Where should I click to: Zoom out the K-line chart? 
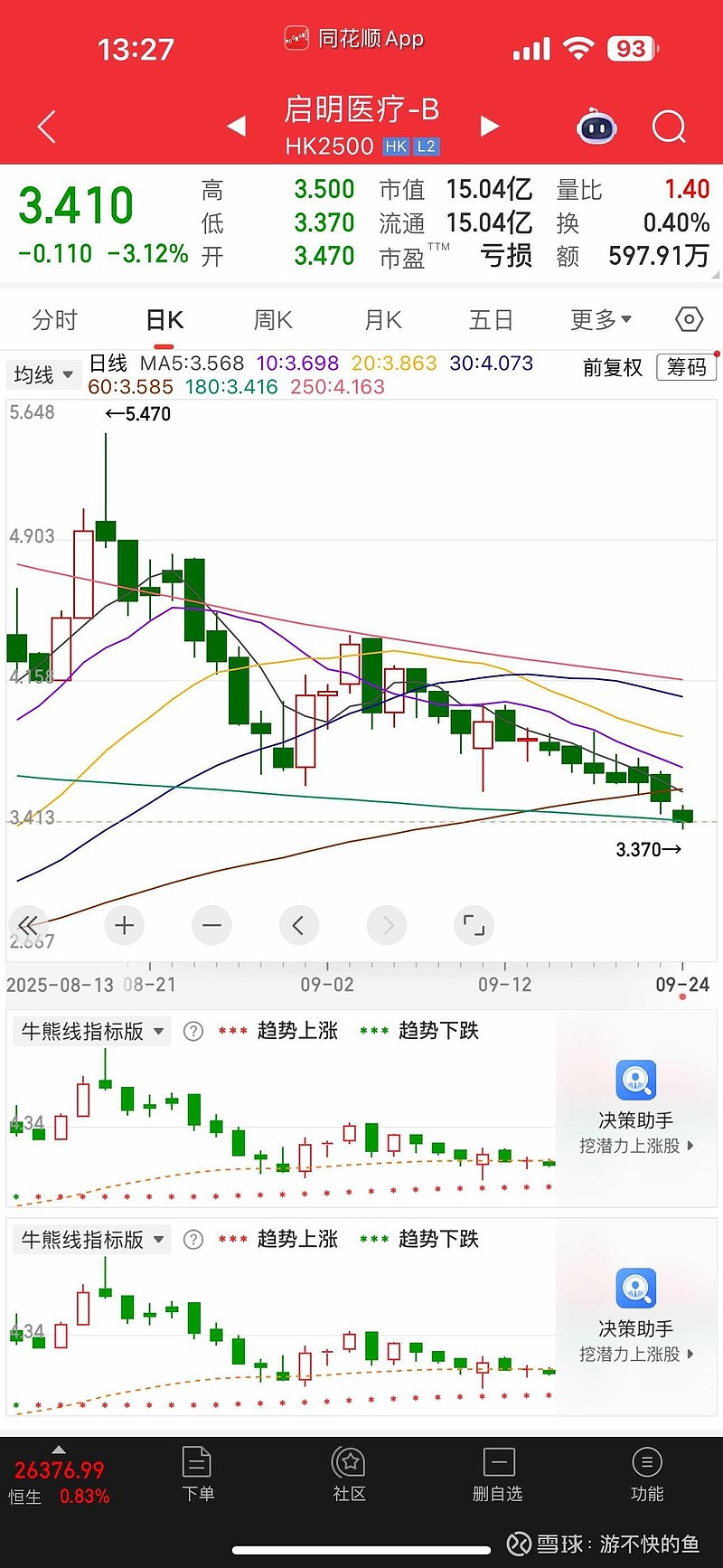coord(211,925)
